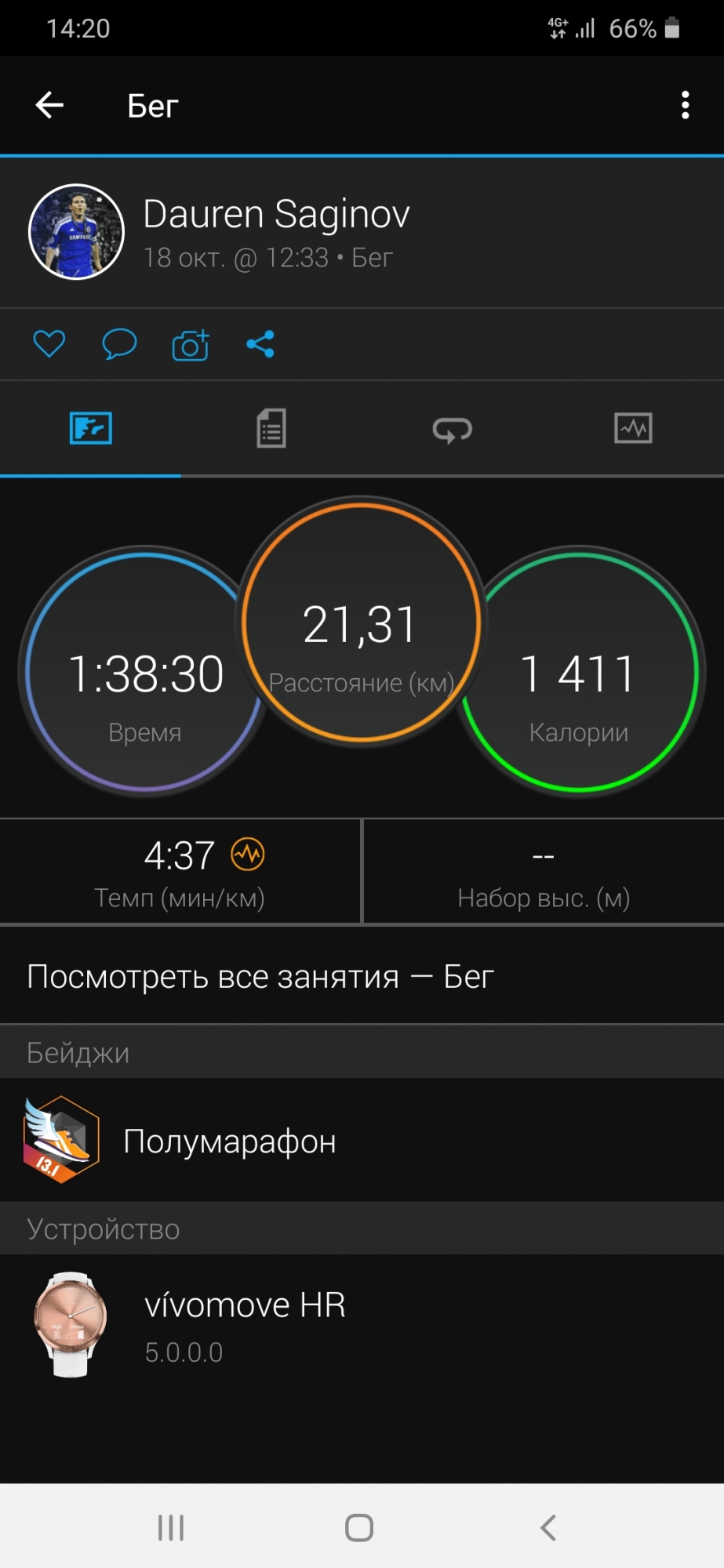Go to the system home screen

(359, 1527)
